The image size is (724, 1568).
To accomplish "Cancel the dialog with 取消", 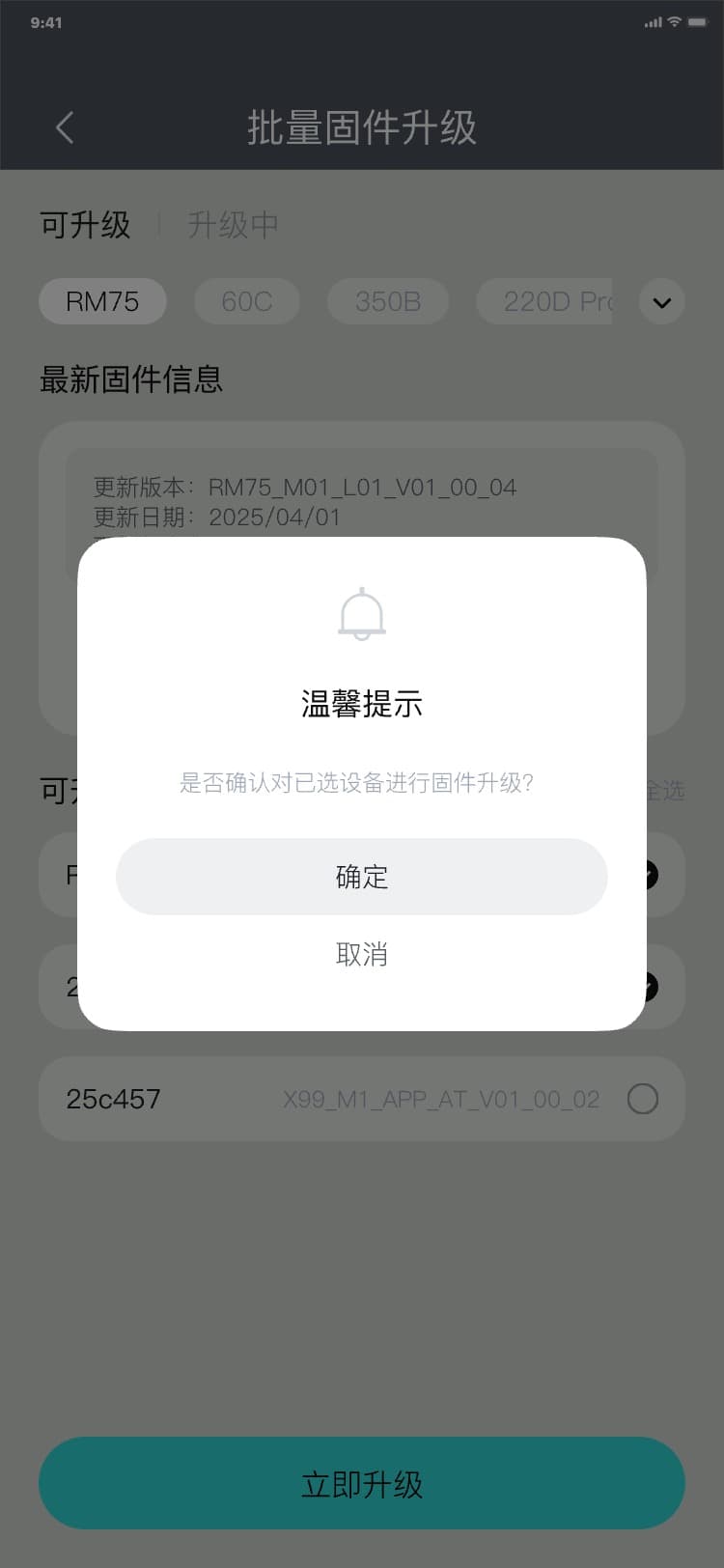I will [x=361, y=954].
